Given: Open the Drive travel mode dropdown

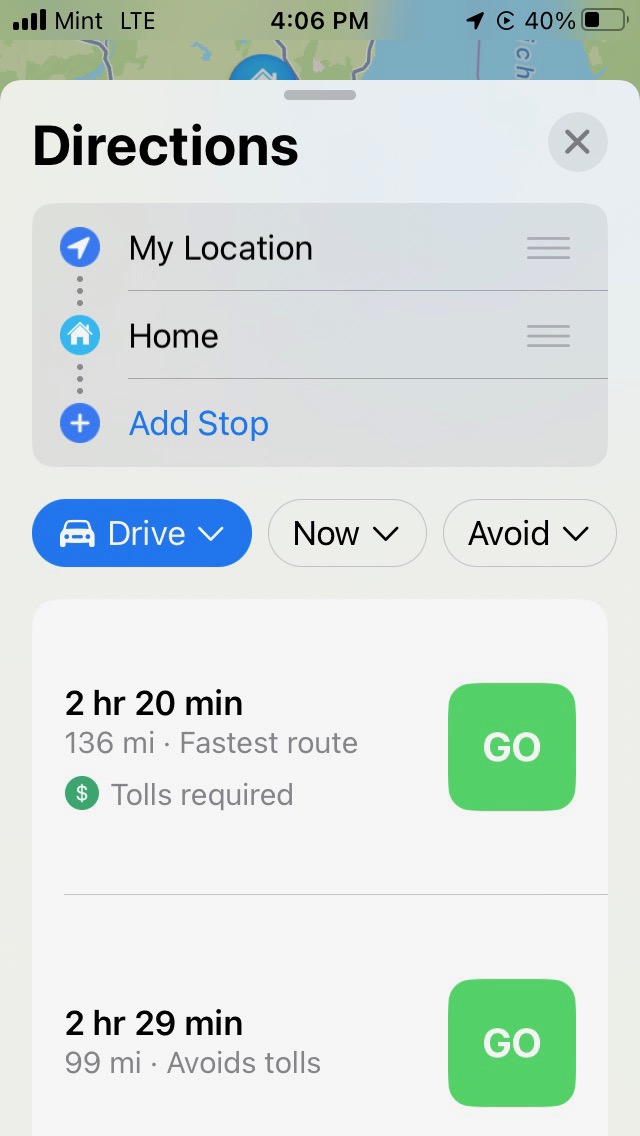Looking at the screenshot, I should (x=142, y=533).
